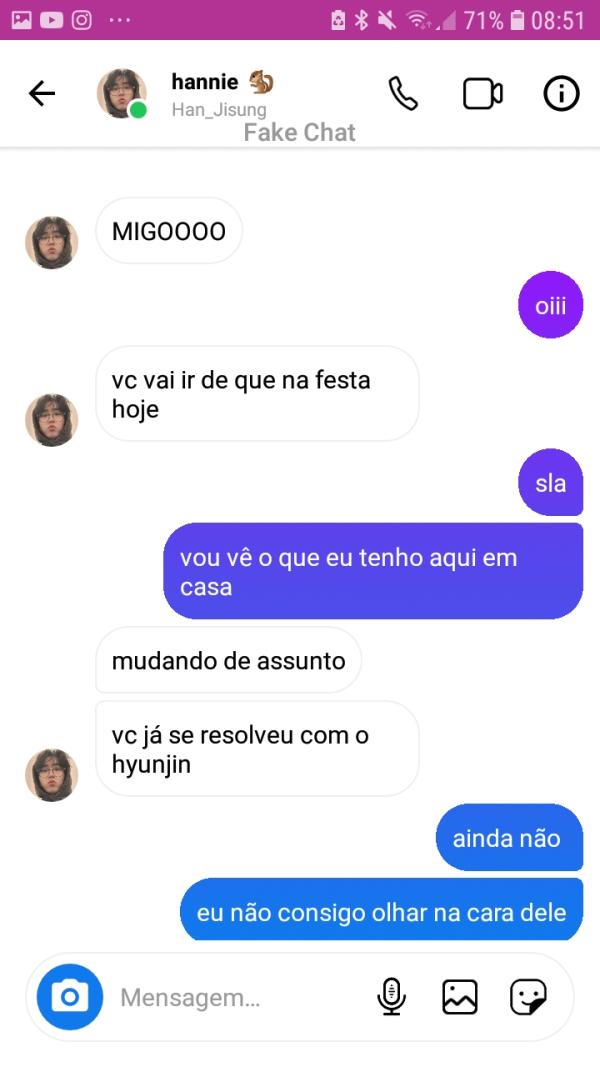Image resolution: width=600 pixels, height=1067 pixels.
Task: Open the sticker picker
Action: pos(528,997)
